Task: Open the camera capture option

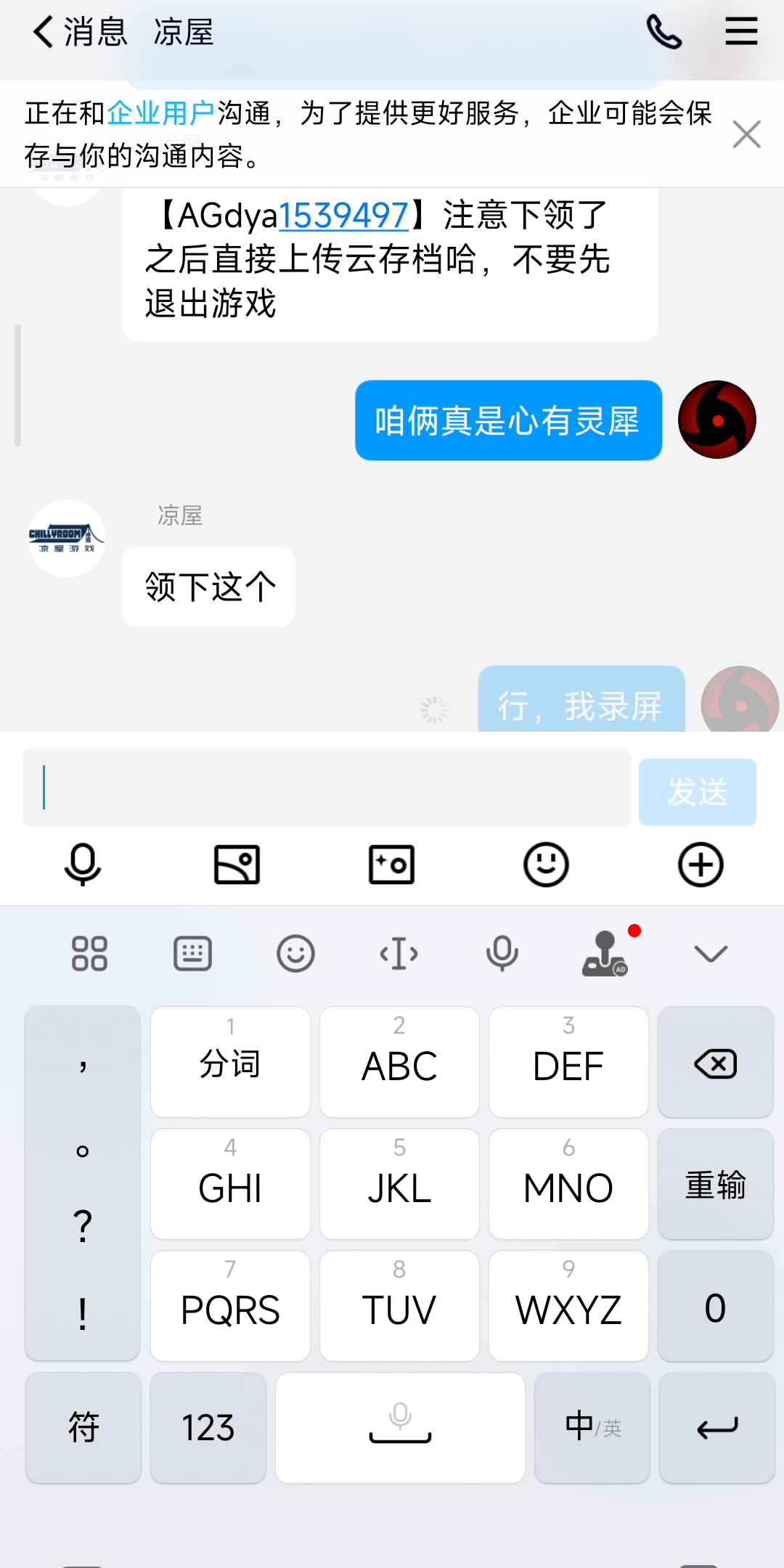Action: 392,865
